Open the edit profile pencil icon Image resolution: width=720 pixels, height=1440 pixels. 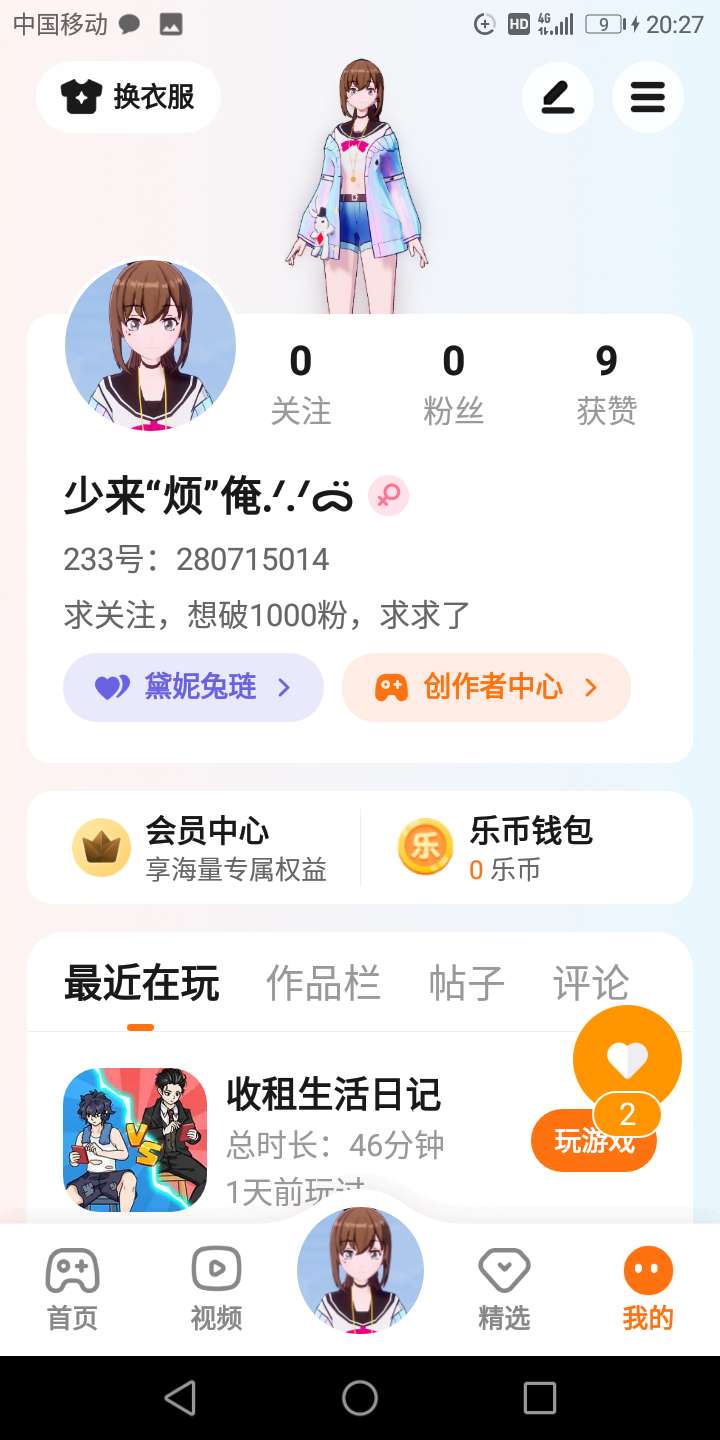pyautogui.click(x=558, y=97)
